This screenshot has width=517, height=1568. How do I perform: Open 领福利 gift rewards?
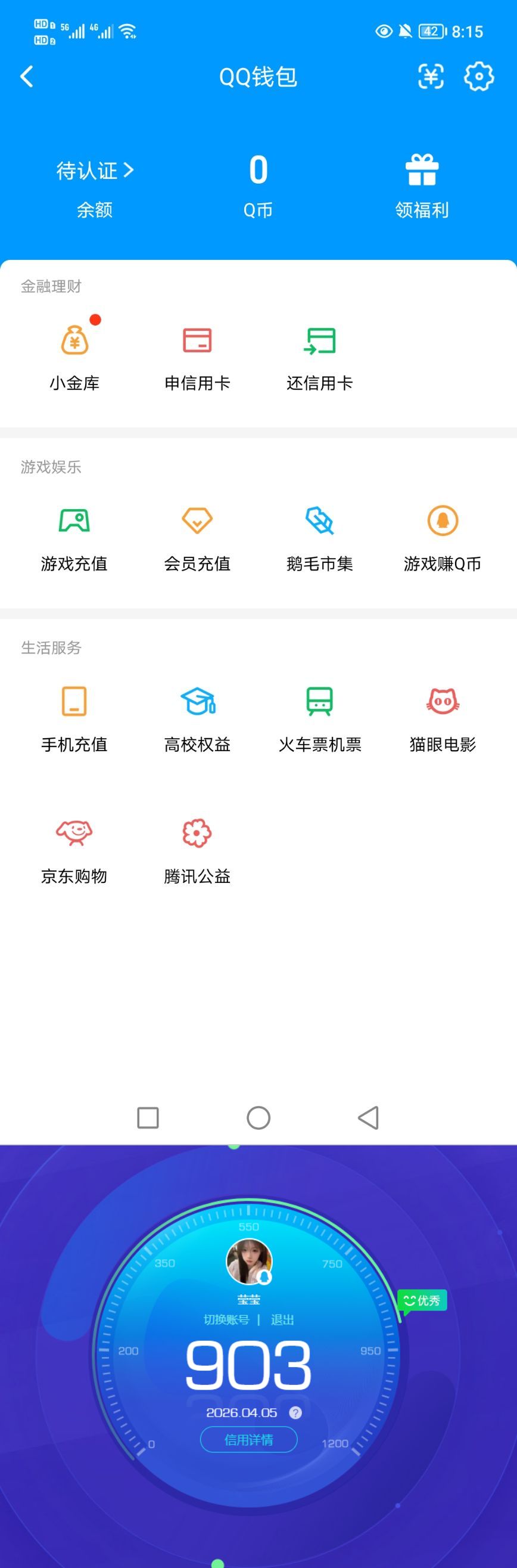click(x=422, y=184)
